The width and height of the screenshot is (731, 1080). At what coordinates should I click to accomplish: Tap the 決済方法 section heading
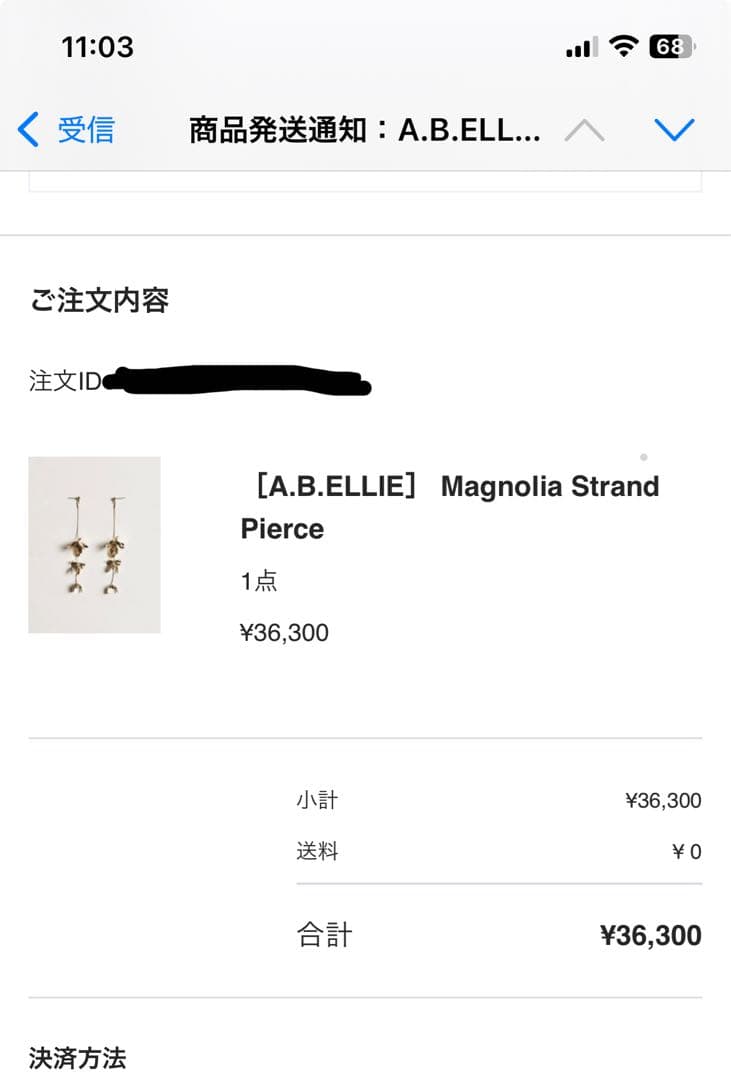pos(77,1055)
